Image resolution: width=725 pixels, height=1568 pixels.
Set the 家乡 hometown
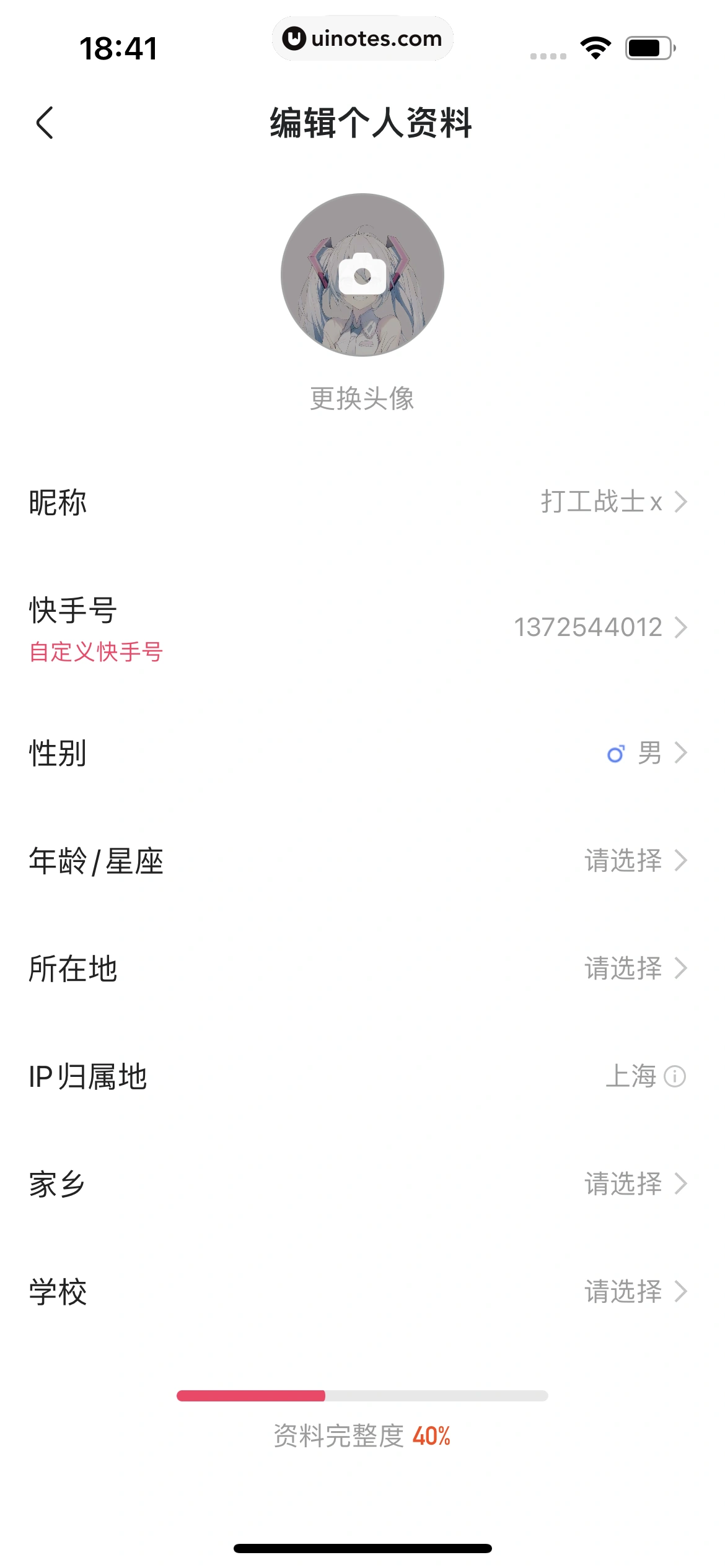pos(362,1184)
